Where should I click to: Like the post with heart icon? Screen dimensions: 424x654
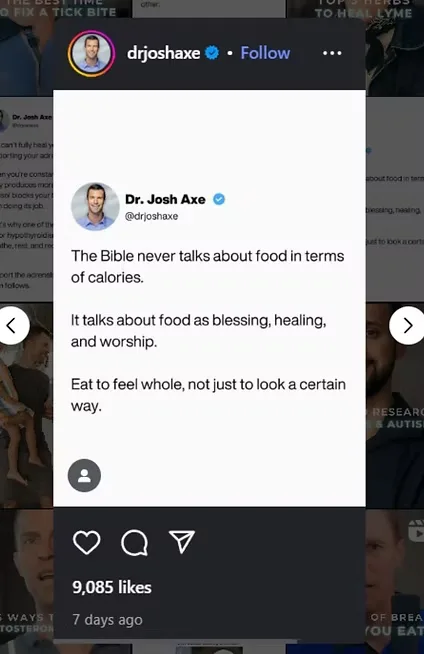pos(87,542)
